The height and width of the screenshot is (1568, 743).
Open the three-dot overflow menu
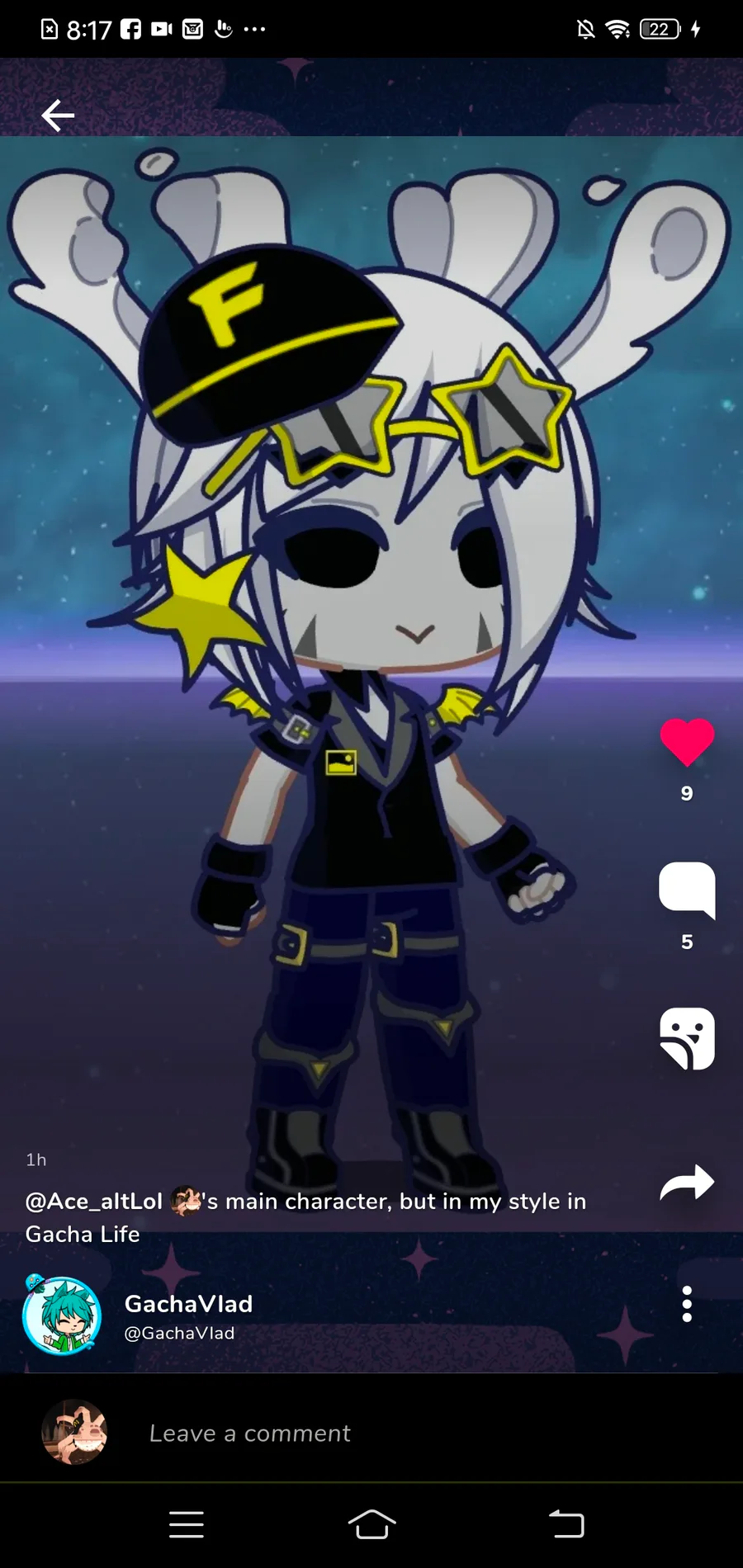pyautogui.click(x=687, y=1304)
